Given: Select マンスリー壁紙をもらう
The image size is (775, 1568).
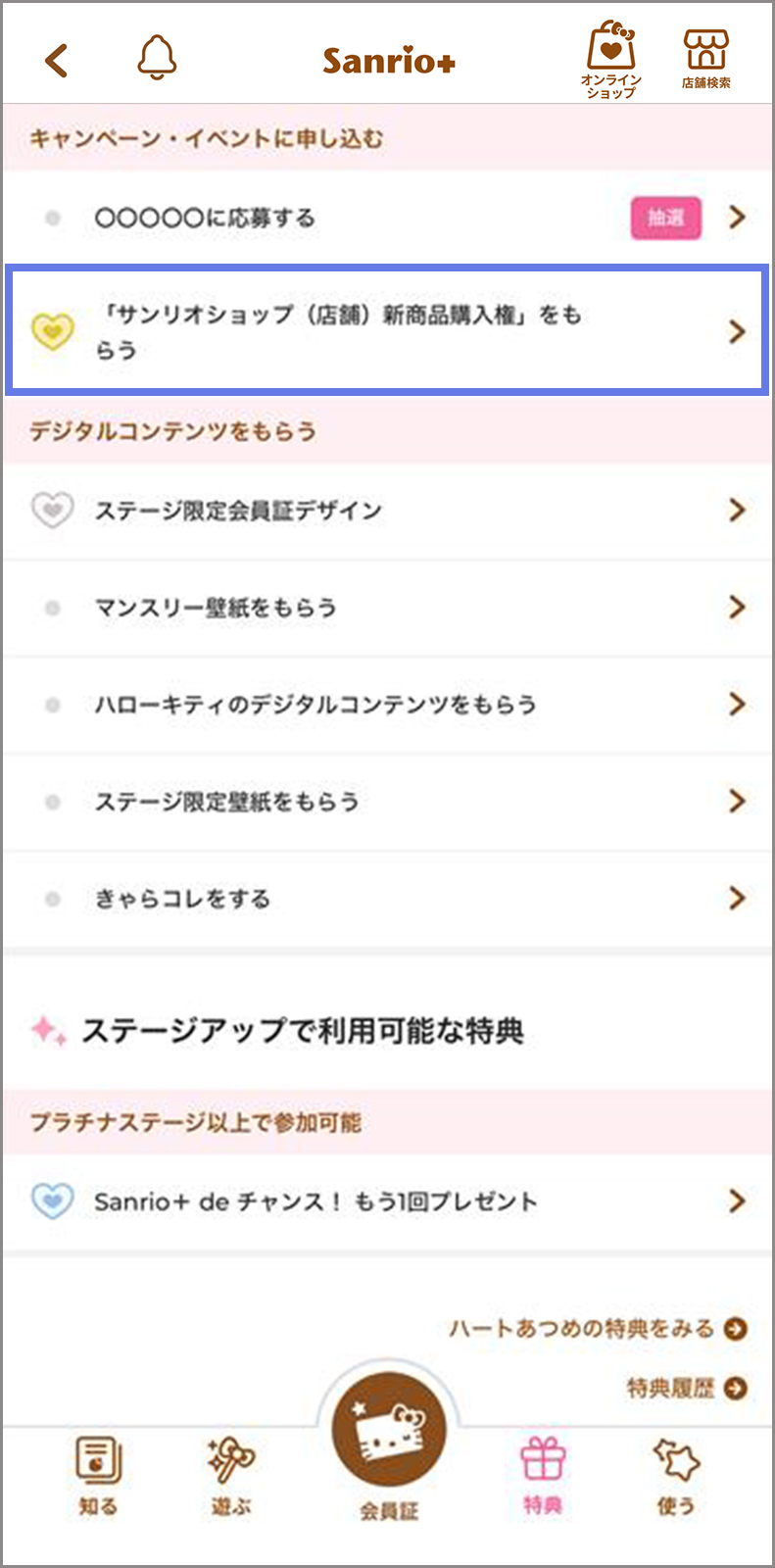Looking at the screenshot, I should click(387, 608).
